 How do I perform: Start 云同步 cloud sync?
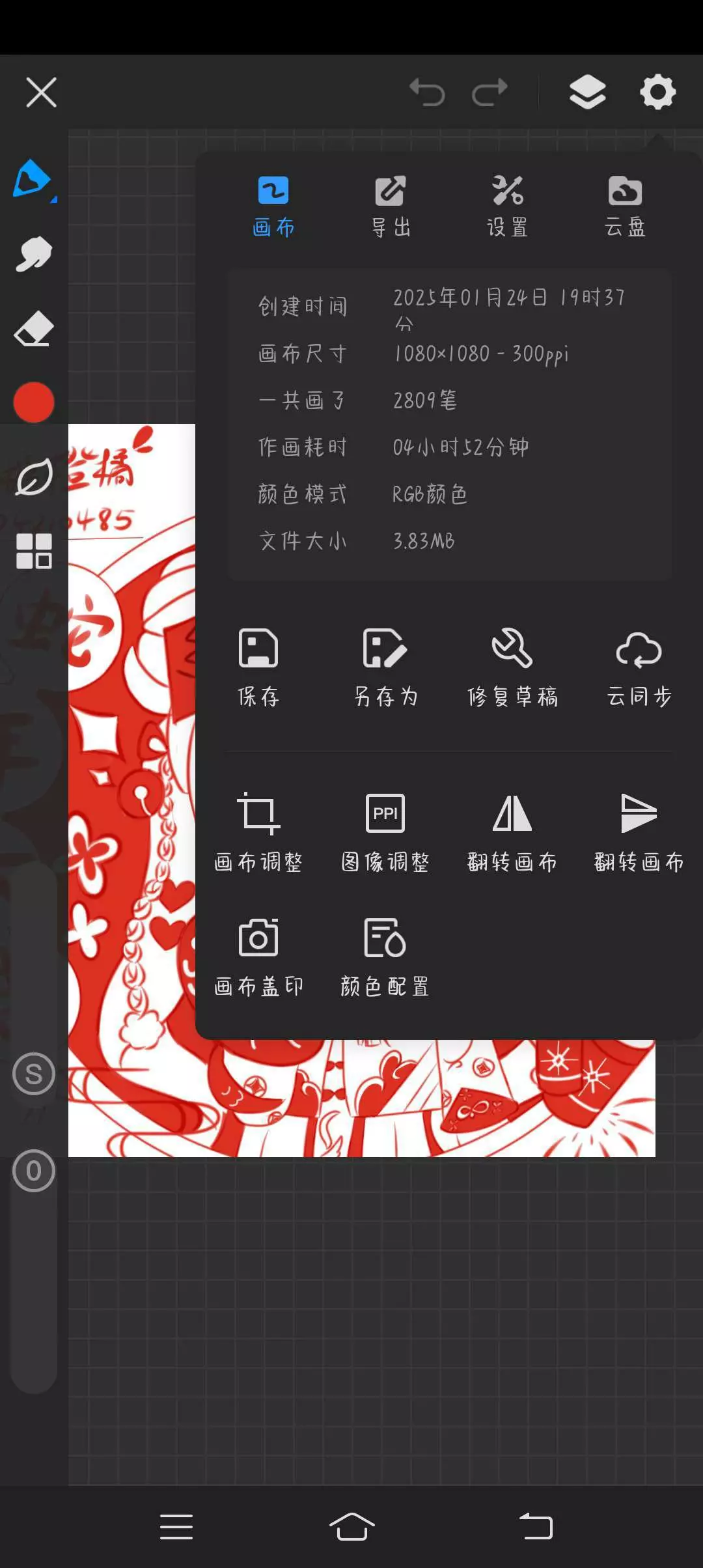tap(639, 668)
